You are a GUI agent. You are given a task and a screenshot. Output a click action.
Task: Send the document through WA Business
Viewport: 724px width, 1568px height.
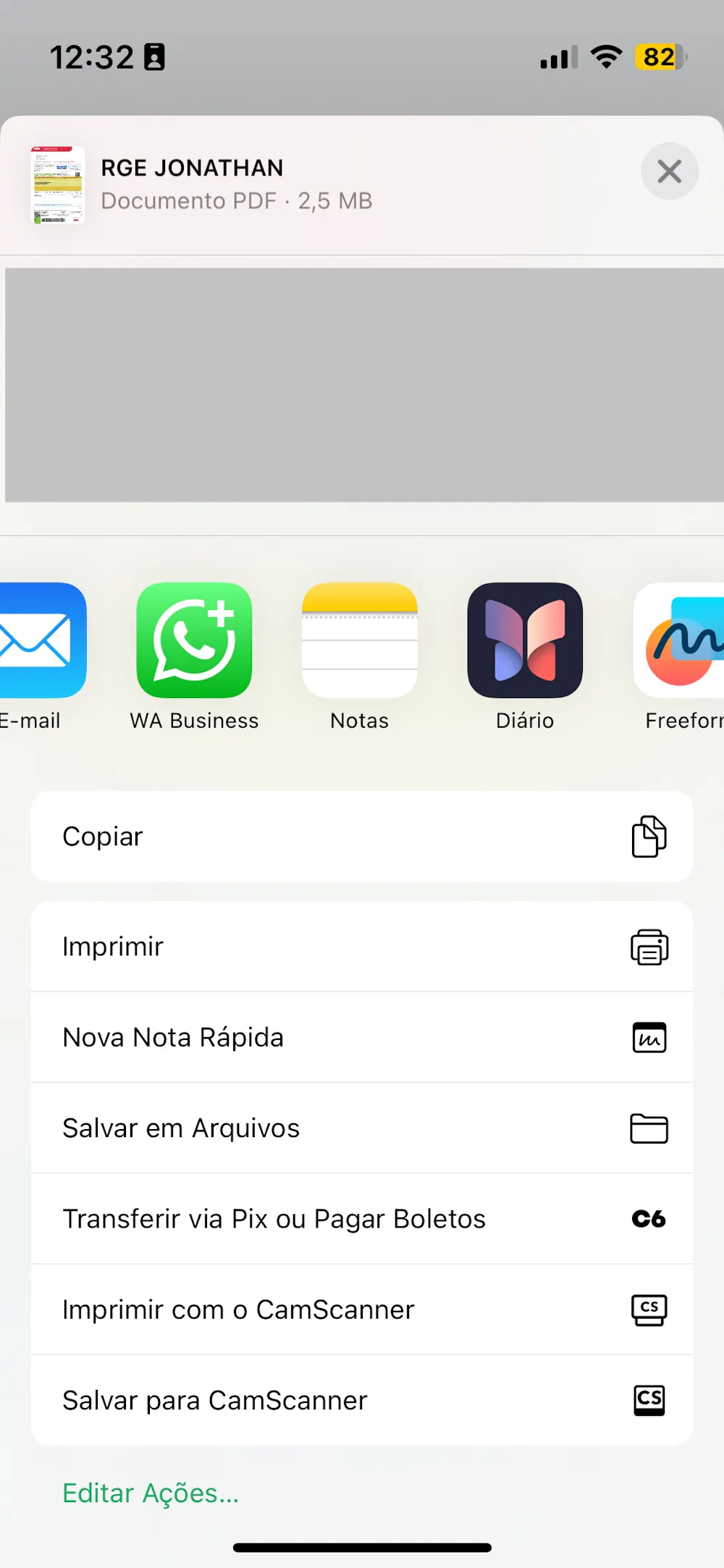tap(194, 641)
